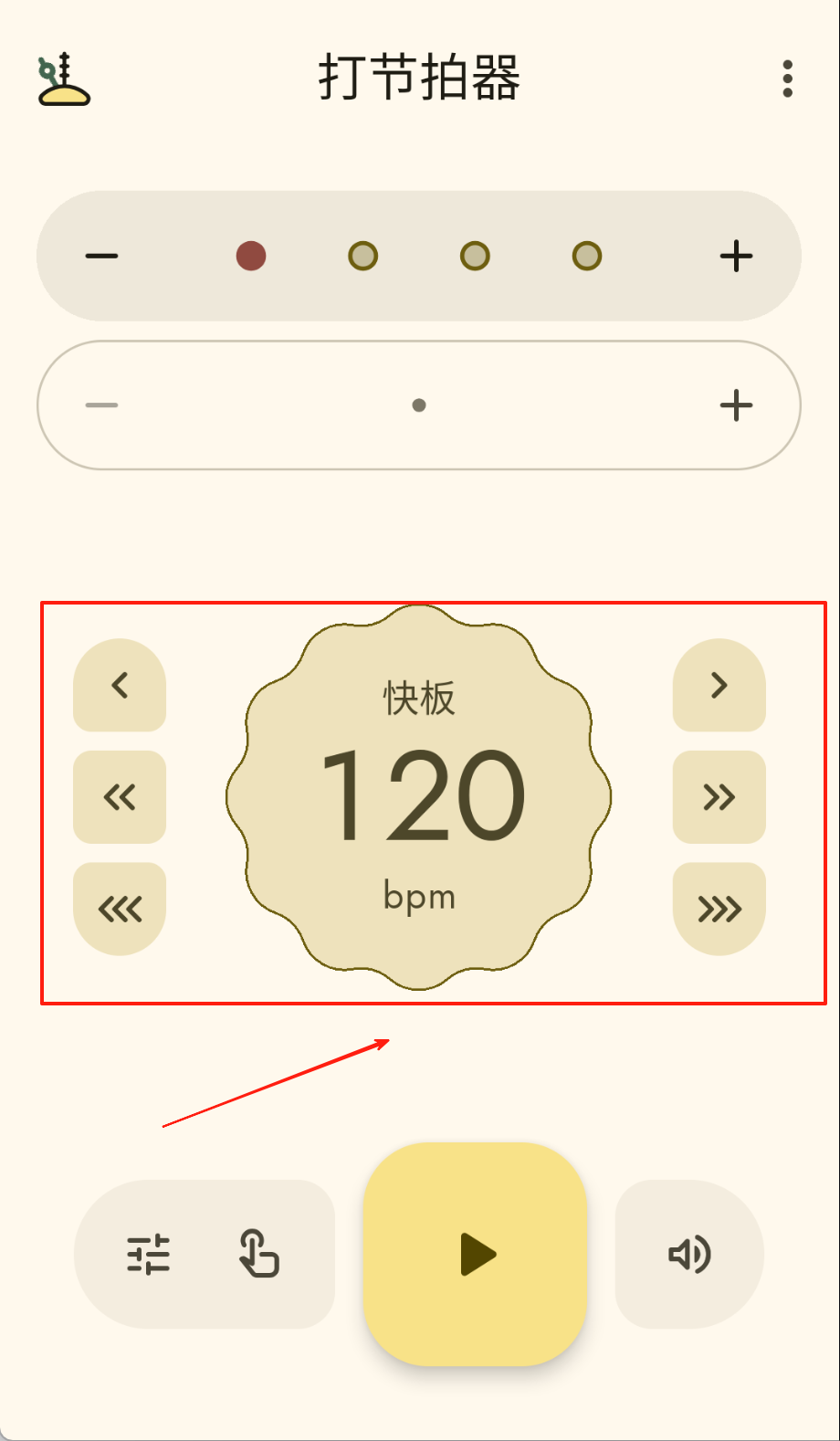The width and height of the screenshot is (840, 1441).
Task: Tap the 120 bpm tempo dial
Action: [419, 797]
